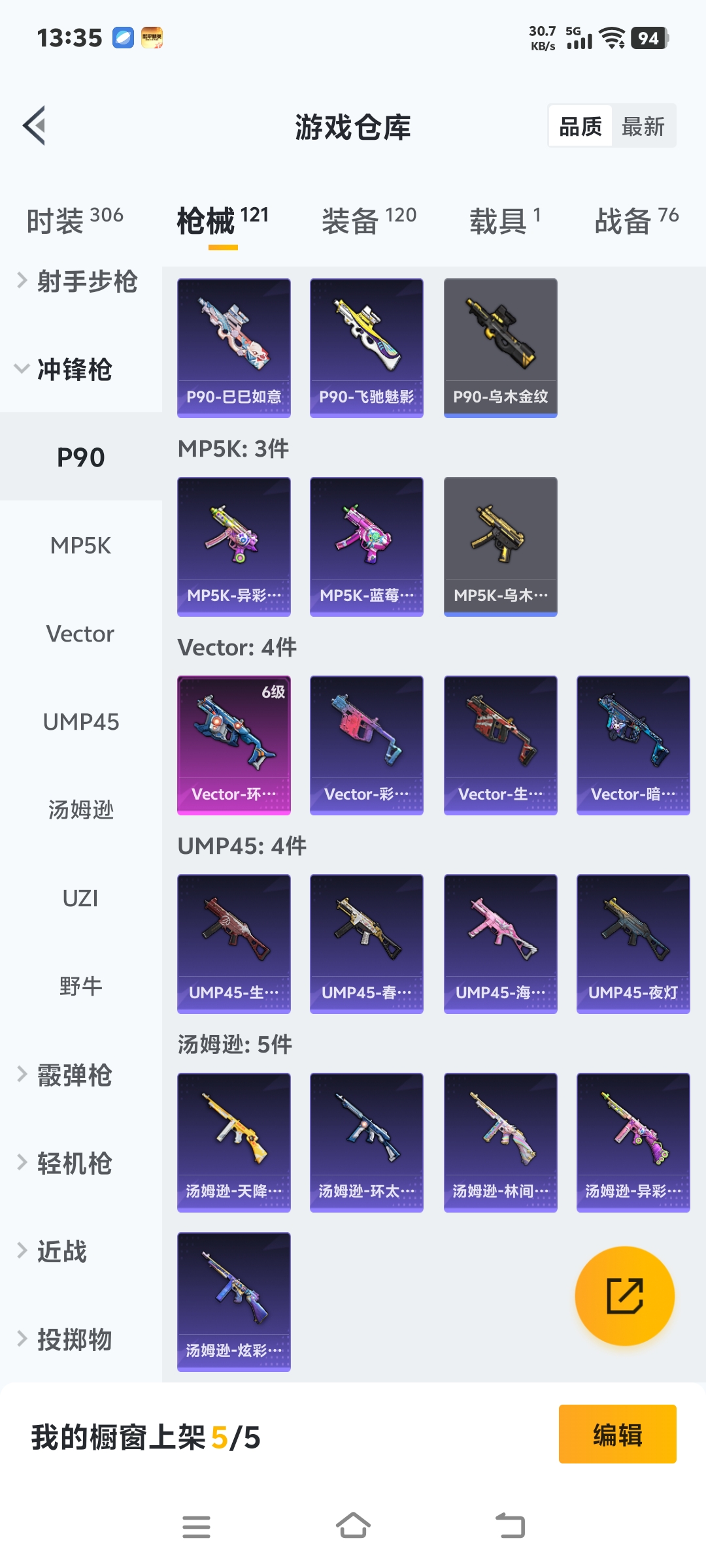The width and height of the screenshot is (706, 1568).
Task: Jump to UZI in the sidebar
Action: click(x=80, y=898)
